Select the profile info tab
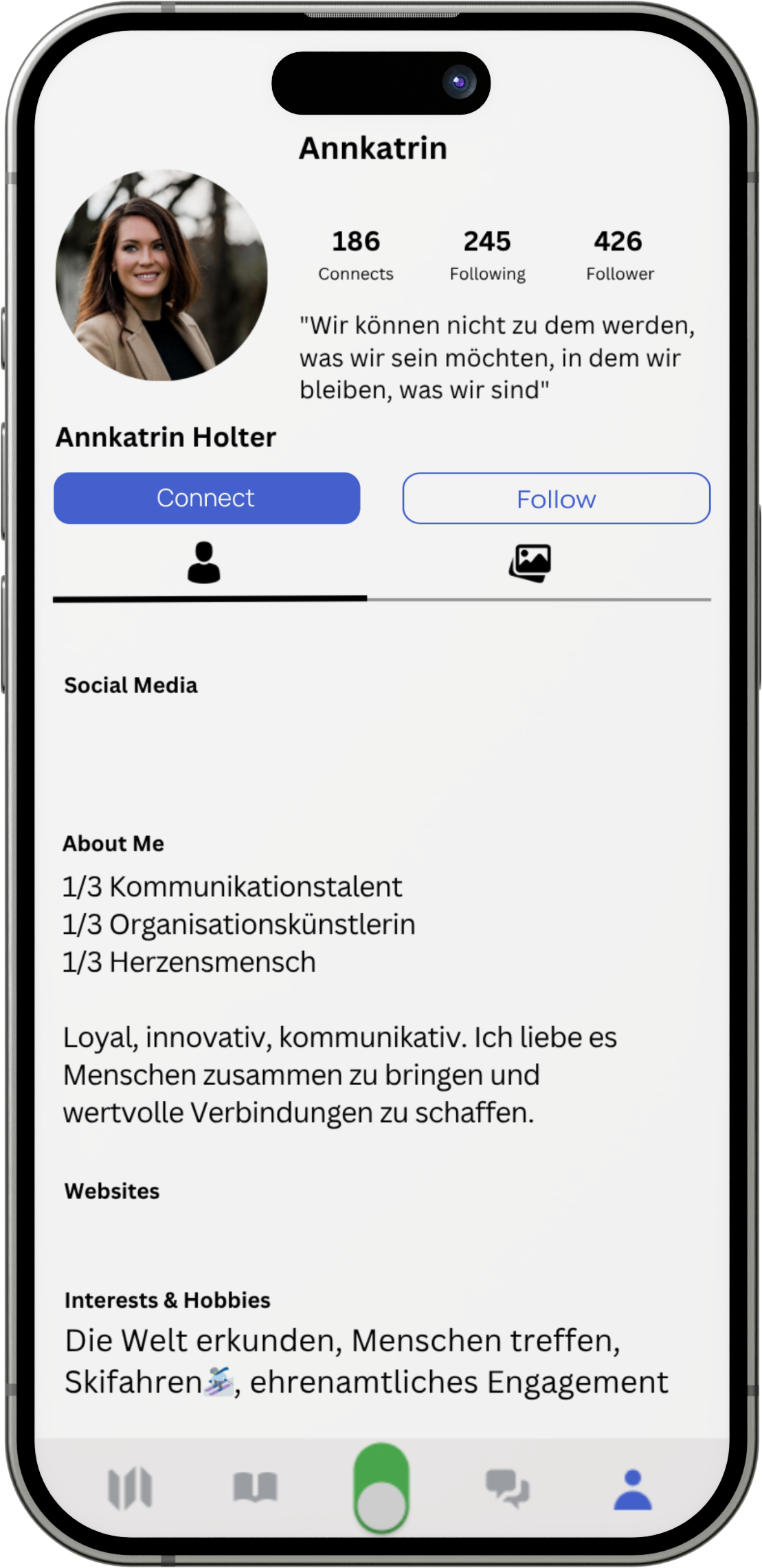 (204, 563)
